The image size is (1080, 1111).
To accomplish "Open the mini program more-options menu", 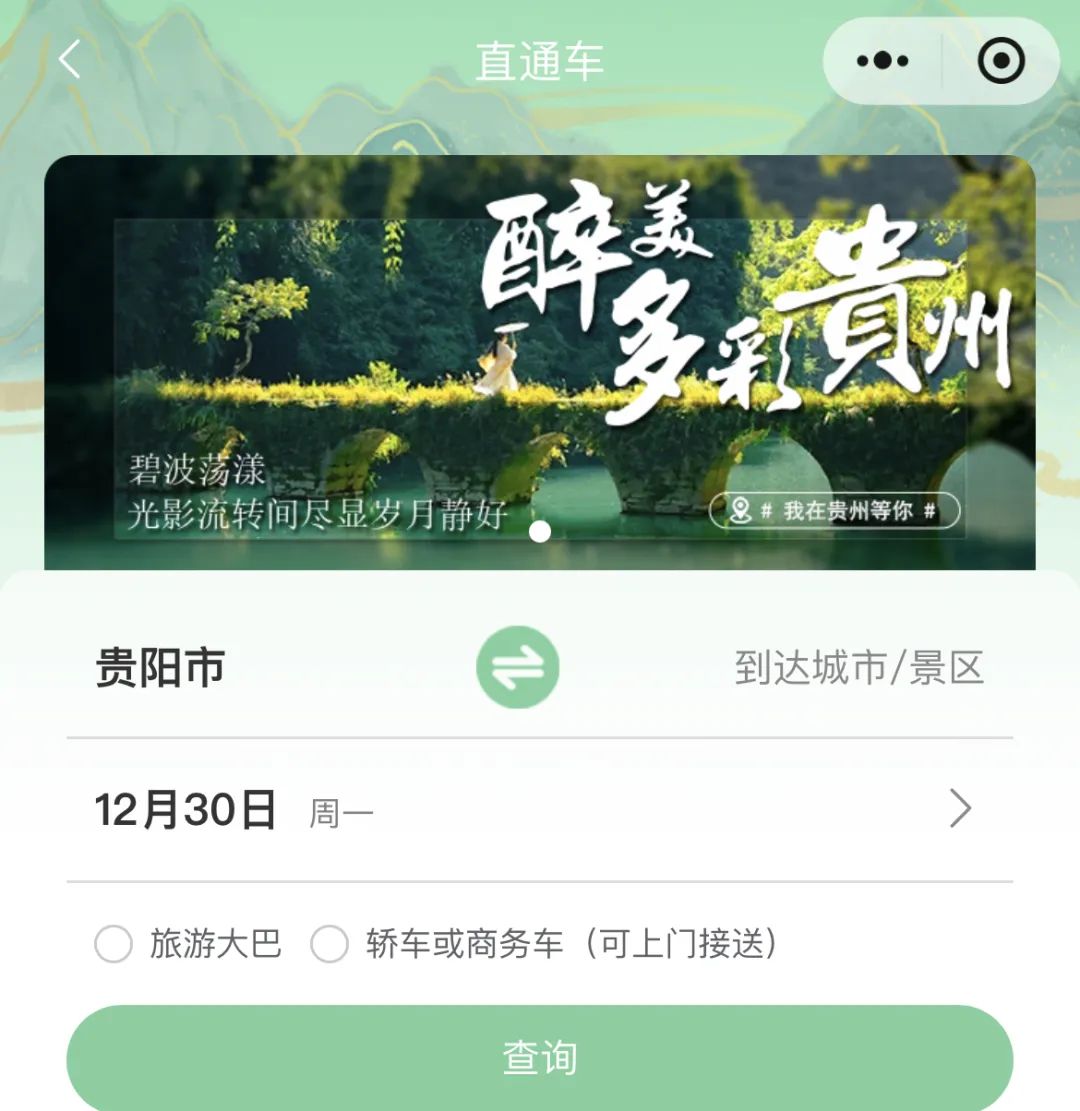I will (883, 61).
